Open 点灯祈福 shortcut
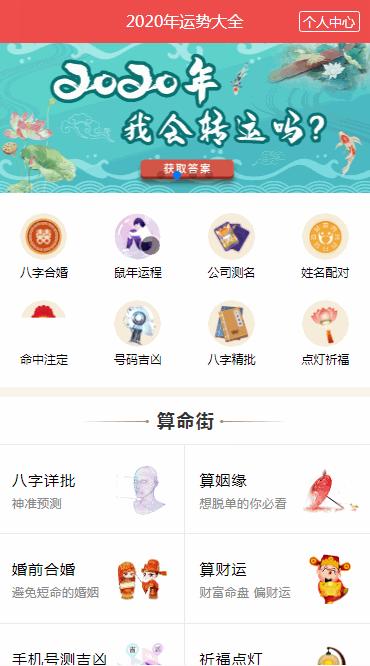The image size is (370, 666). point(325,334)
